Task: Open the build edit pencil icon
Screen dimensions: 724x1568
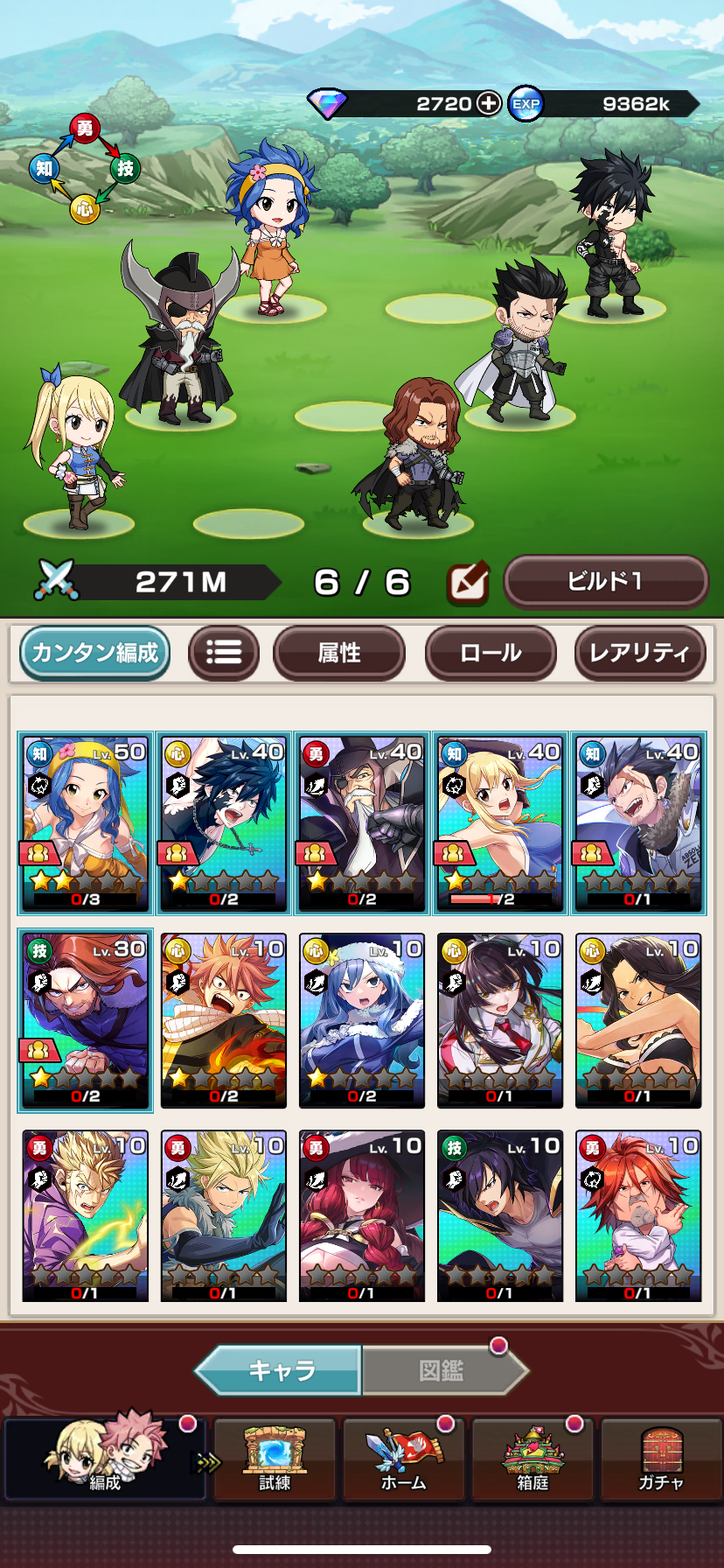Action: (x=468, y=583)
